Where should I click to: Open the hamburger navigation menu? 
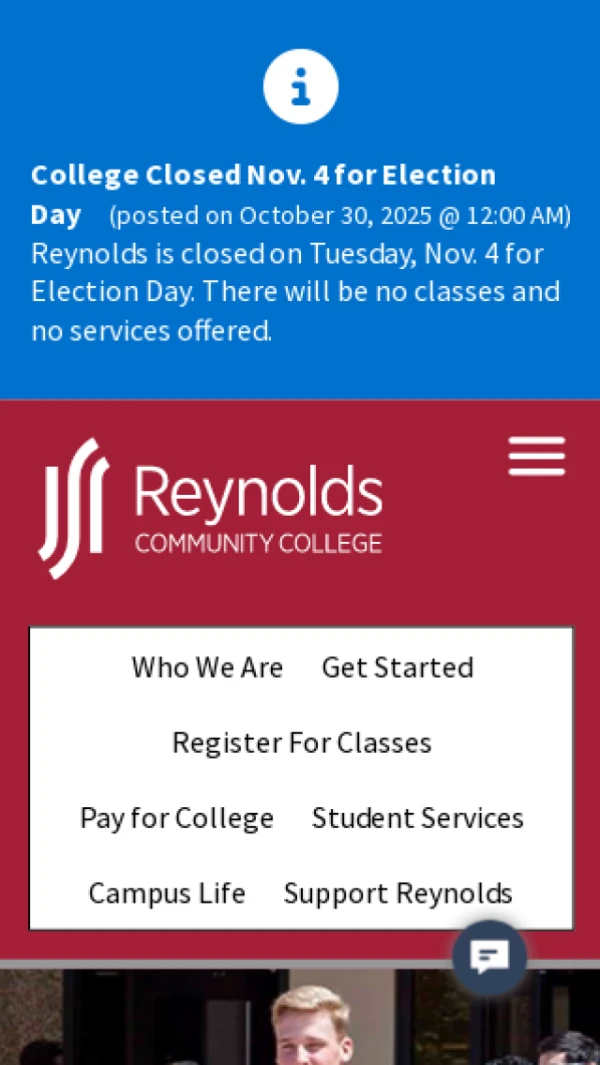point(537,456)
